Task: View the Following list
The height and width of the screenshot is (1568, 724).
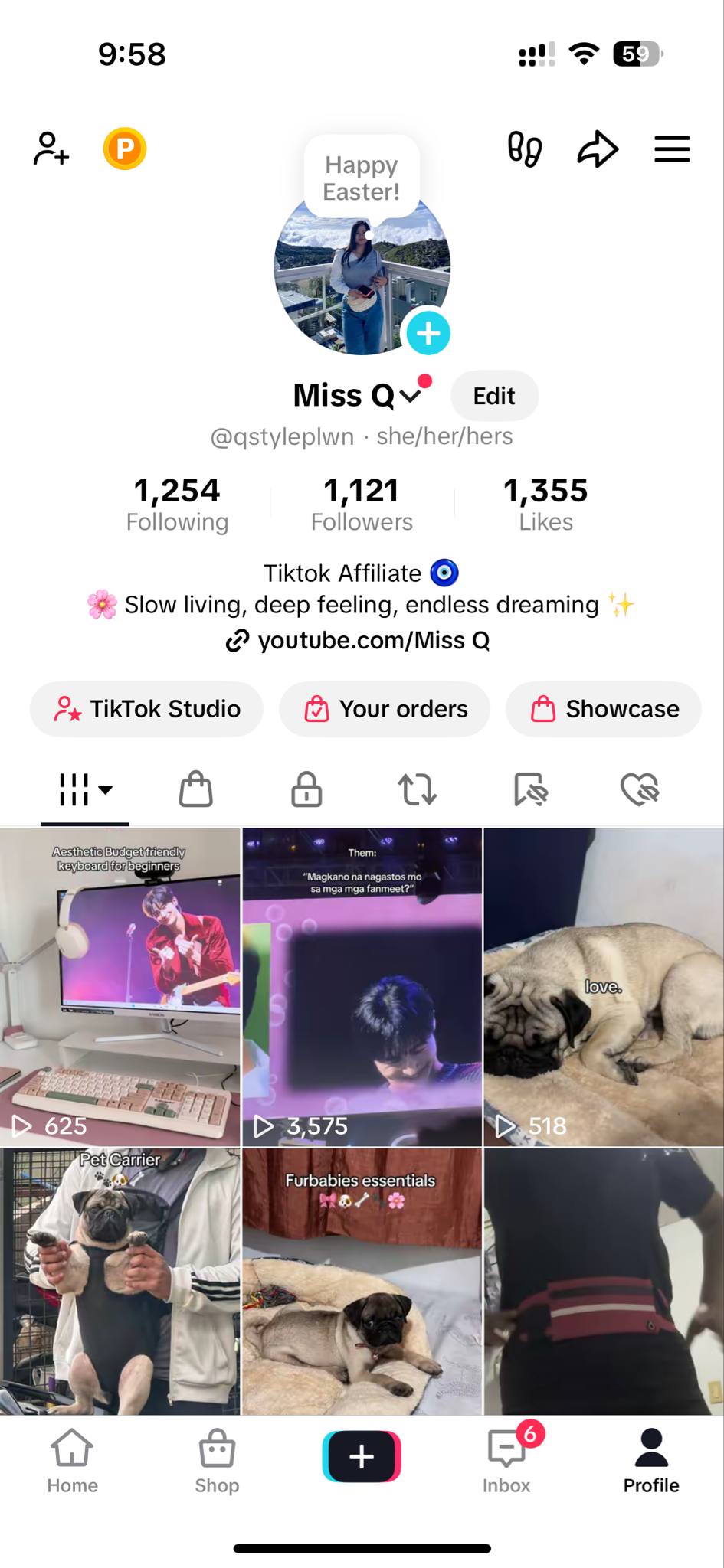Action: 177,504
